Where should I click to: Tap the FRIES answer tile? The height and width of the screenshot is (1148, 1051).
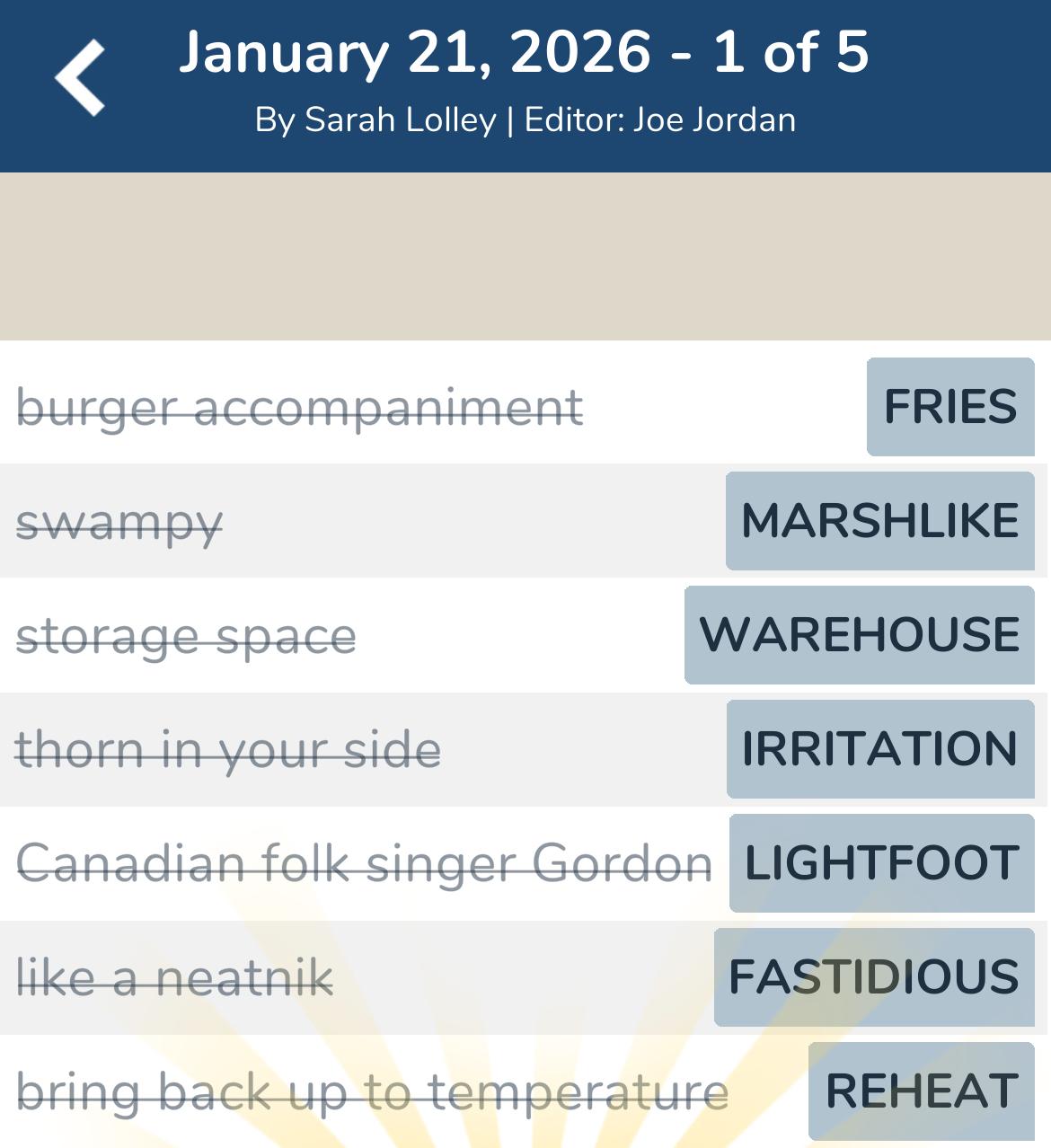coord(949,406)
